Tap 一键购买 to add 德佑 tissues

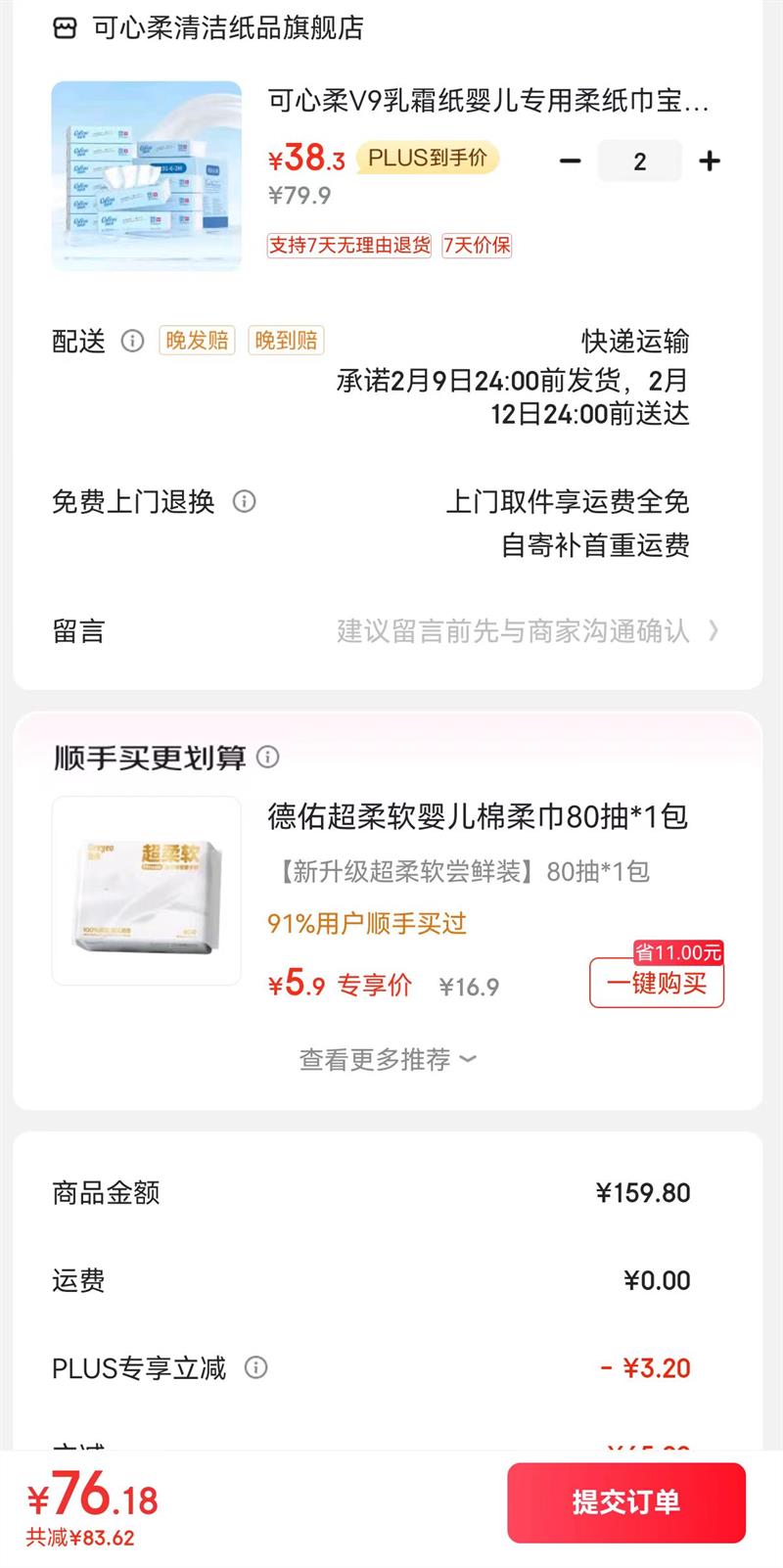point(657,983)
